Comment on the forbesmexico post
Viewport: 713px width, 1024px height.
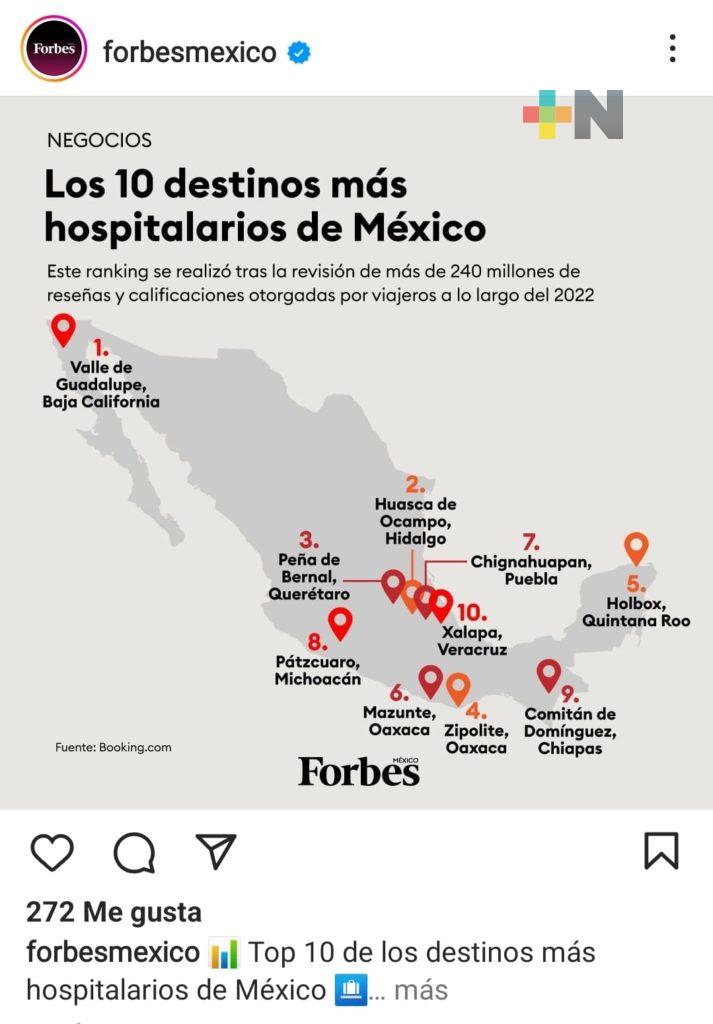pos(134,853)
